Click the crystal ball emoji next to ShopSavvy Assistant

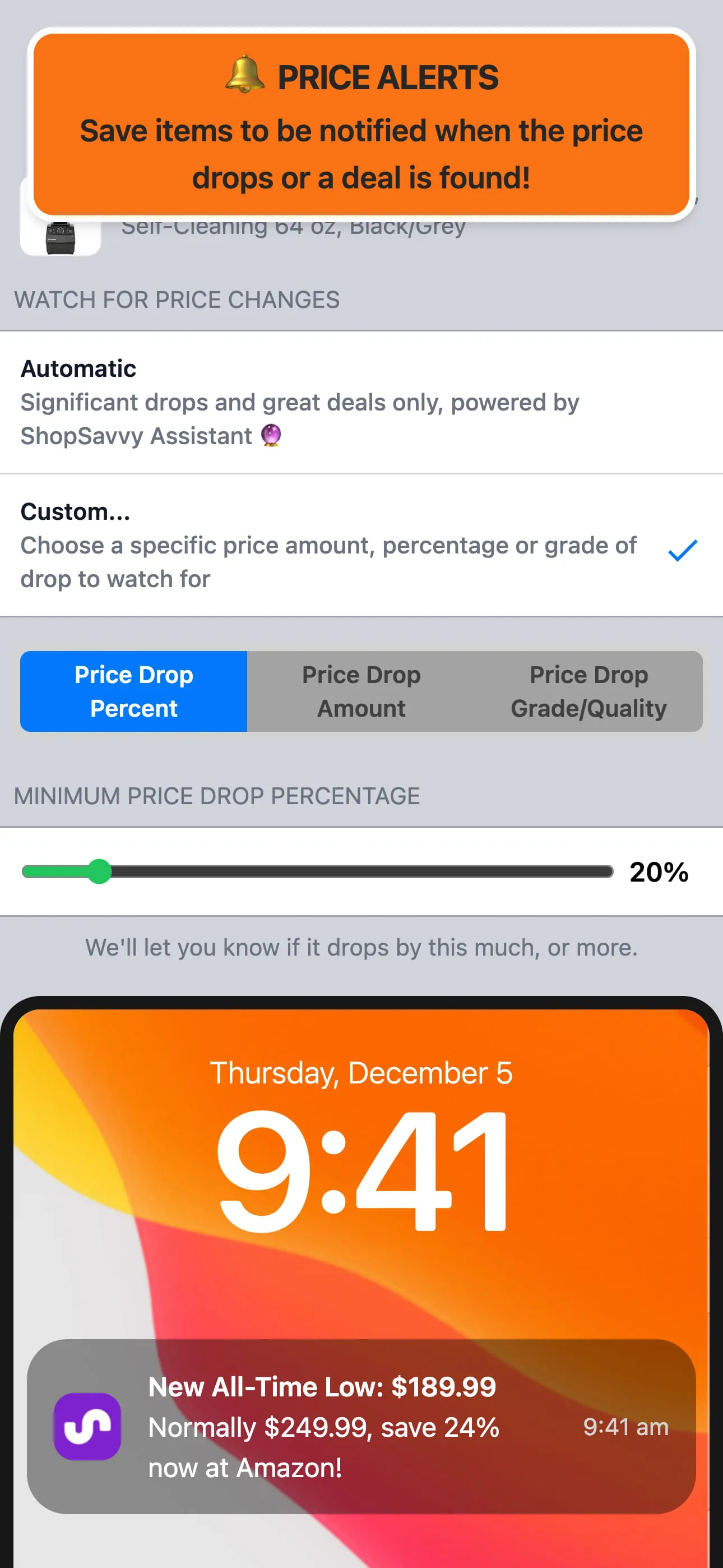270,436
